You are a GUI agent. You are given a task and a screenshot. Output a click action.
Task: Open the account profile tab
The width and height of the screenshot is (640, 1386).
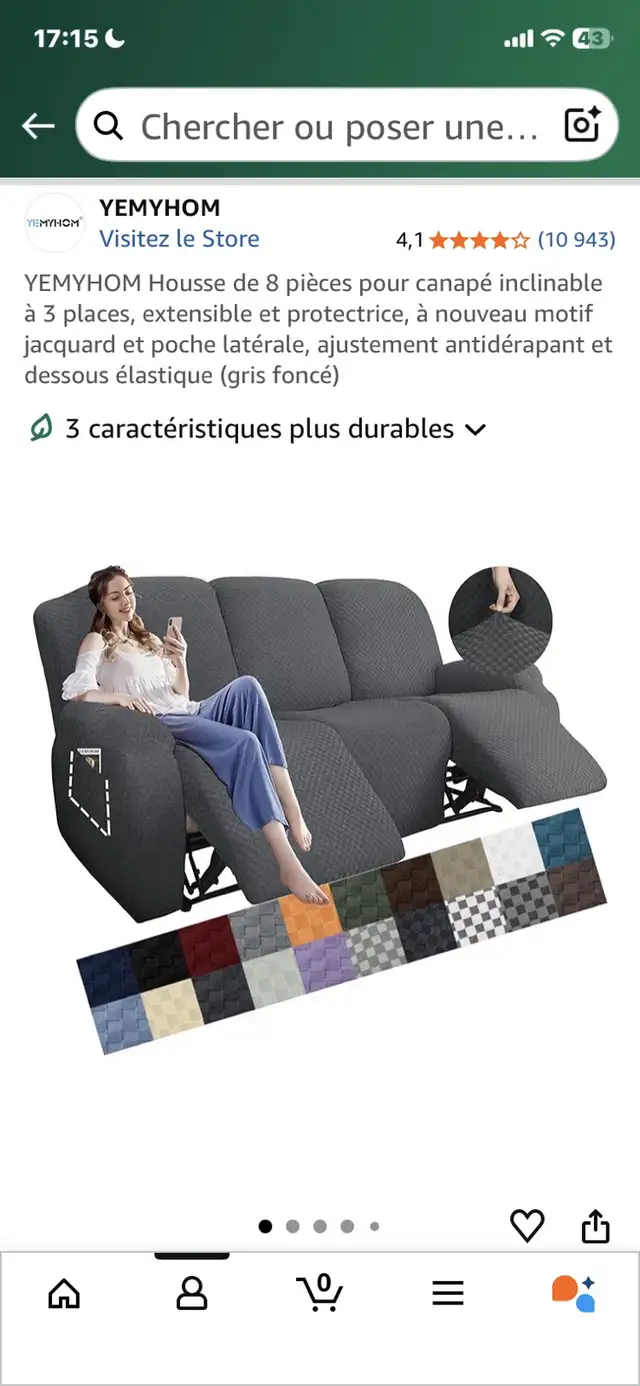(191, 1293)
